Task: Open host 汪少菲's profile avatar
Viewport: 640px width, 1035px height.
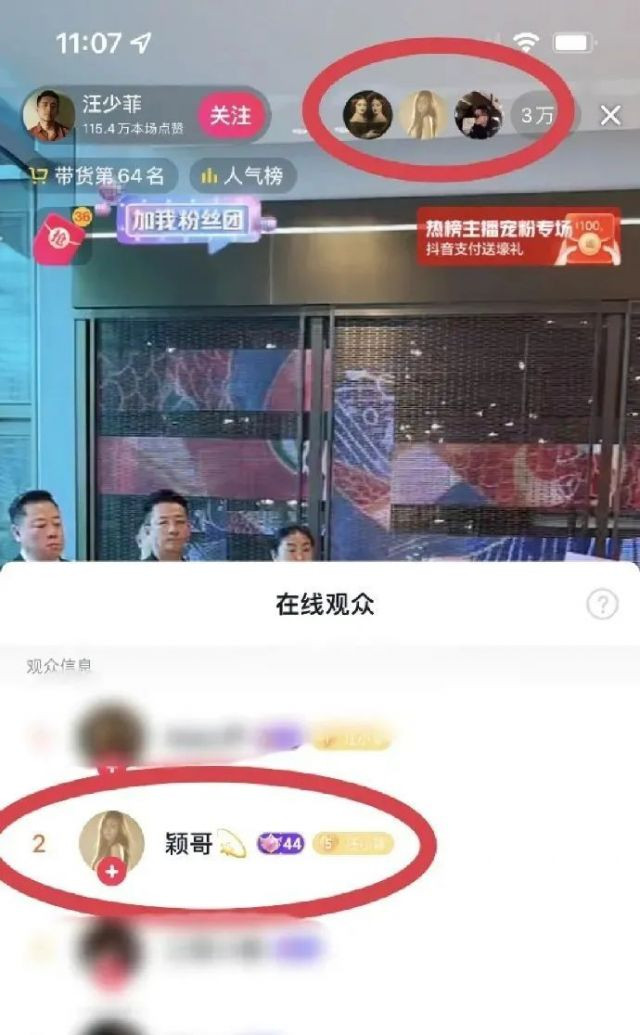Action: [49, 115]
